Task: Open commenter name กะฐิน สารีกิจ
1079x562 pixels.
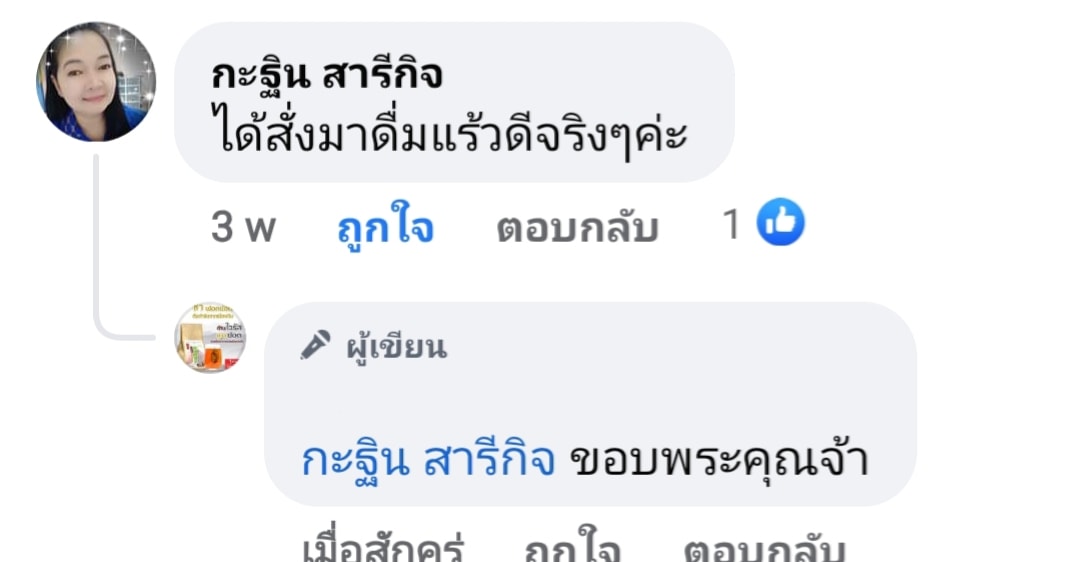Action: coord(327,74)
